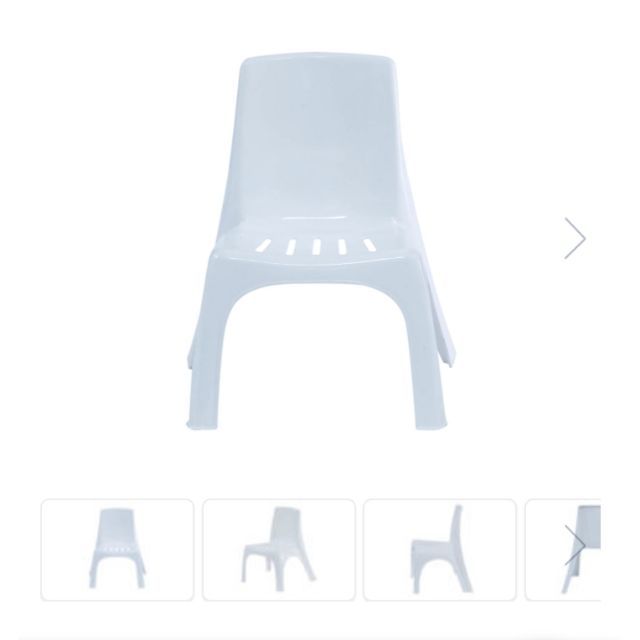Advance the thumbnail strip with its arrow
Viewport: 640px width, 640px height.
[574, 545]
